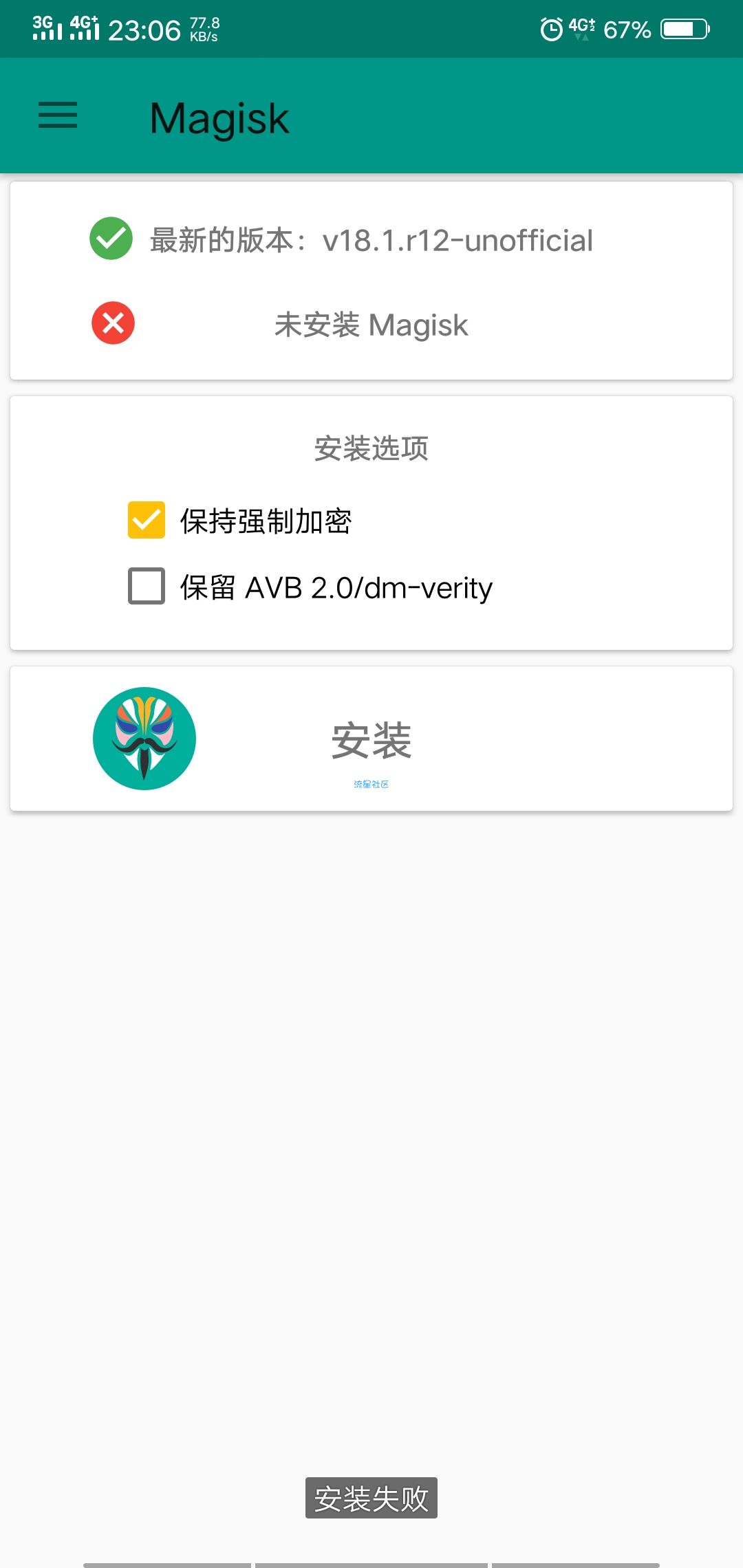The height and width of the screenshot is (1568, 743).
Task: Open the hamburger drawer menu
Action: 58,116
